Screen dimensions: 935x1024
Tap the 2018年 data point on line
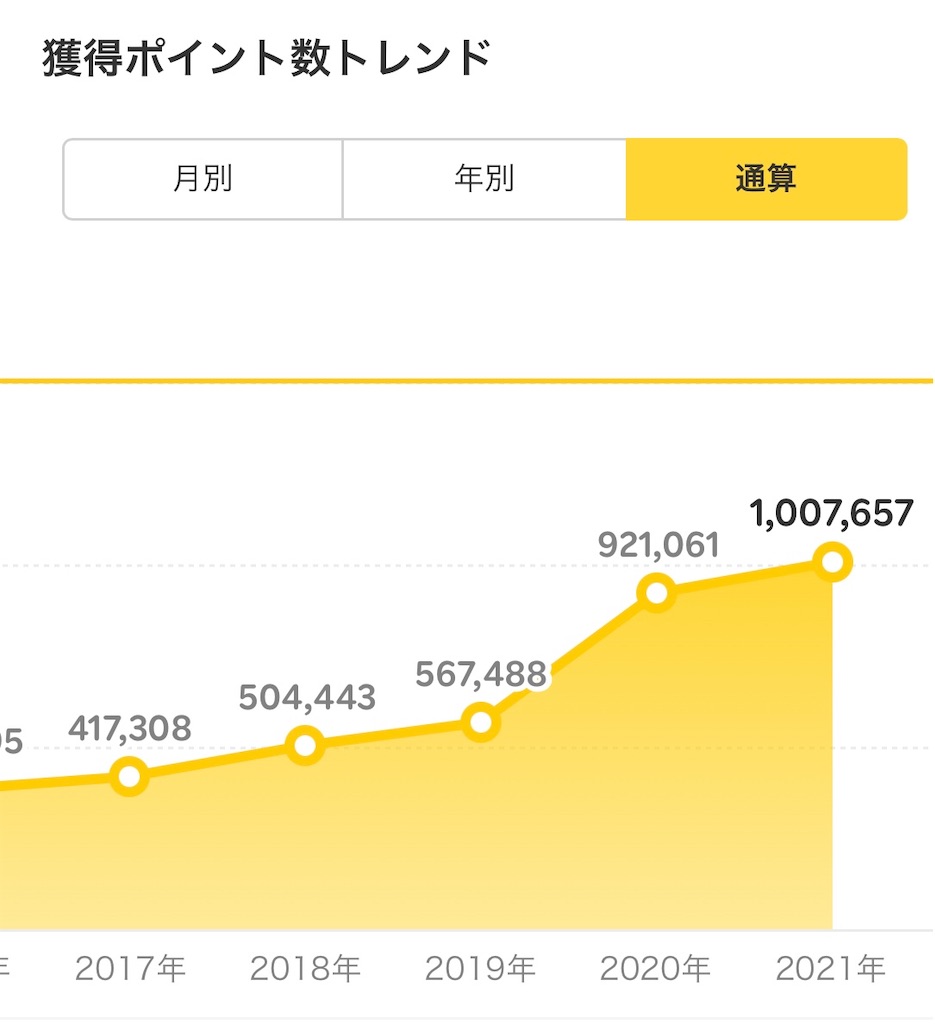(x=305, y=747)
